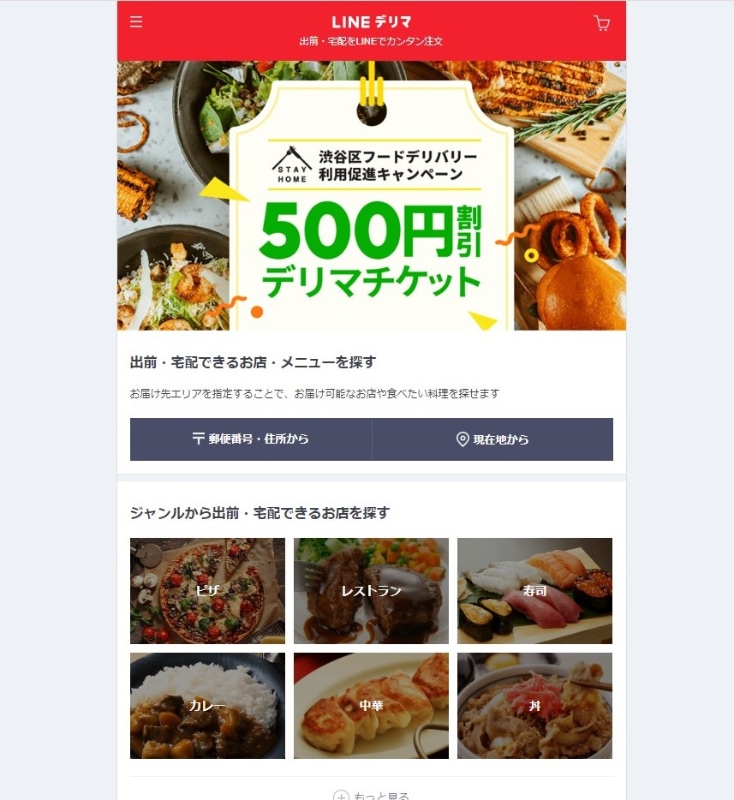Viewport: 734px width, 800px height.
Task: Click the current location marker icon
Action: (x=461, y=437)
